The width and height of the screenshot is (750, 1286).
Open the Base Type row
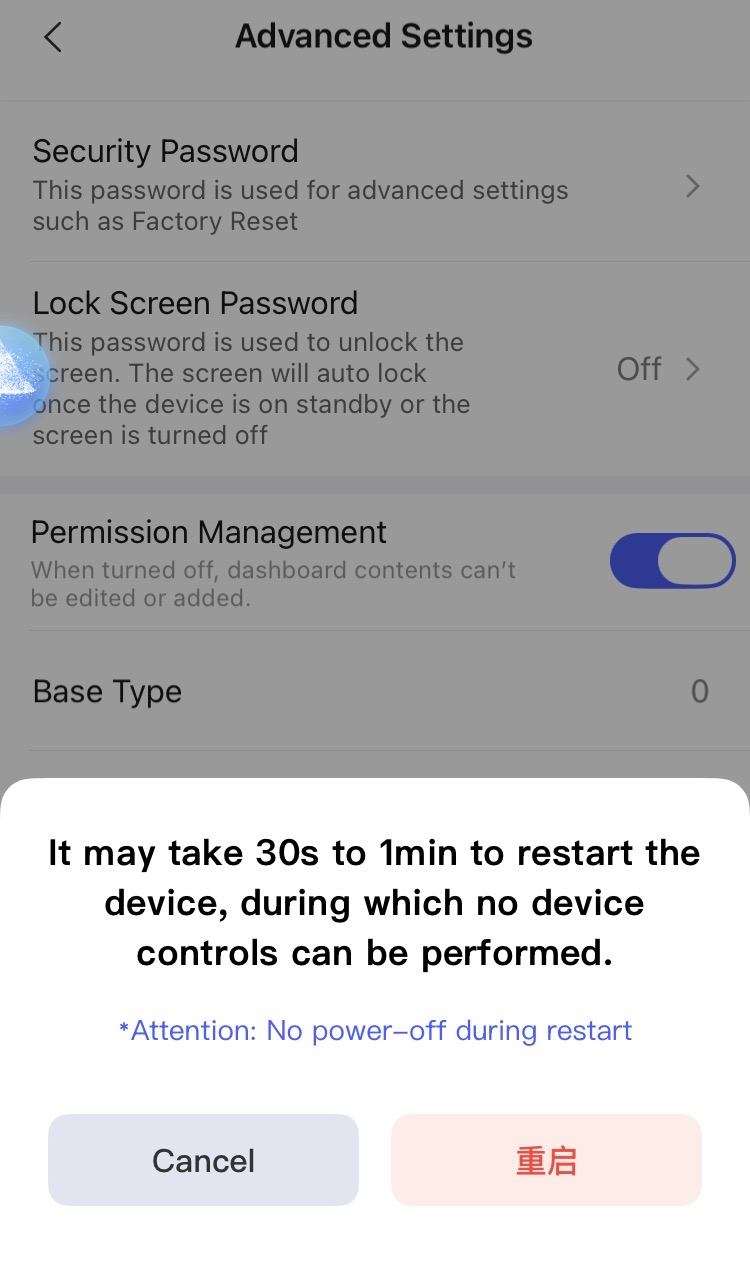coord(365,691)
